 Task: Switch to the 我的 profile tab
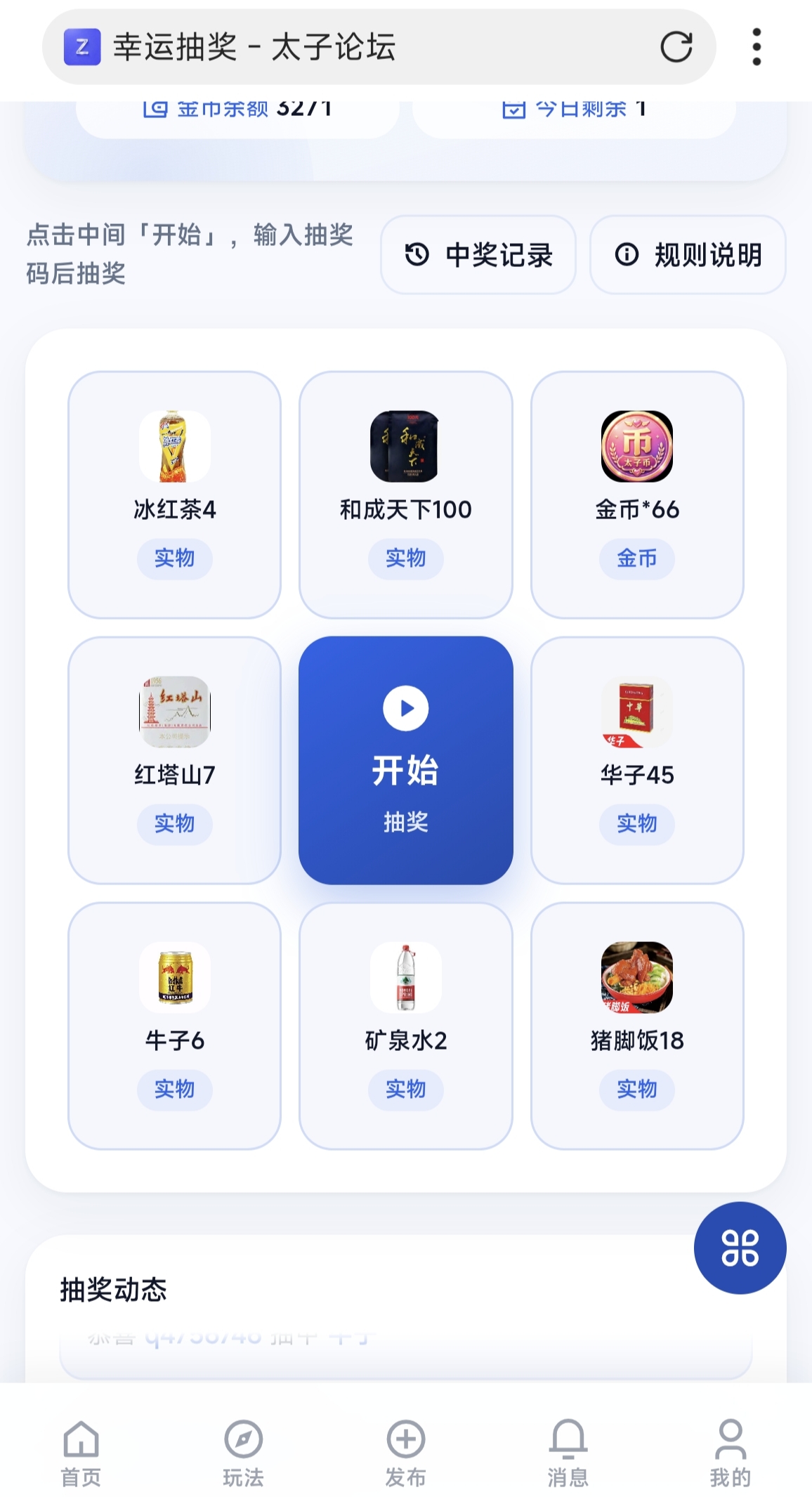[731, 1453]
